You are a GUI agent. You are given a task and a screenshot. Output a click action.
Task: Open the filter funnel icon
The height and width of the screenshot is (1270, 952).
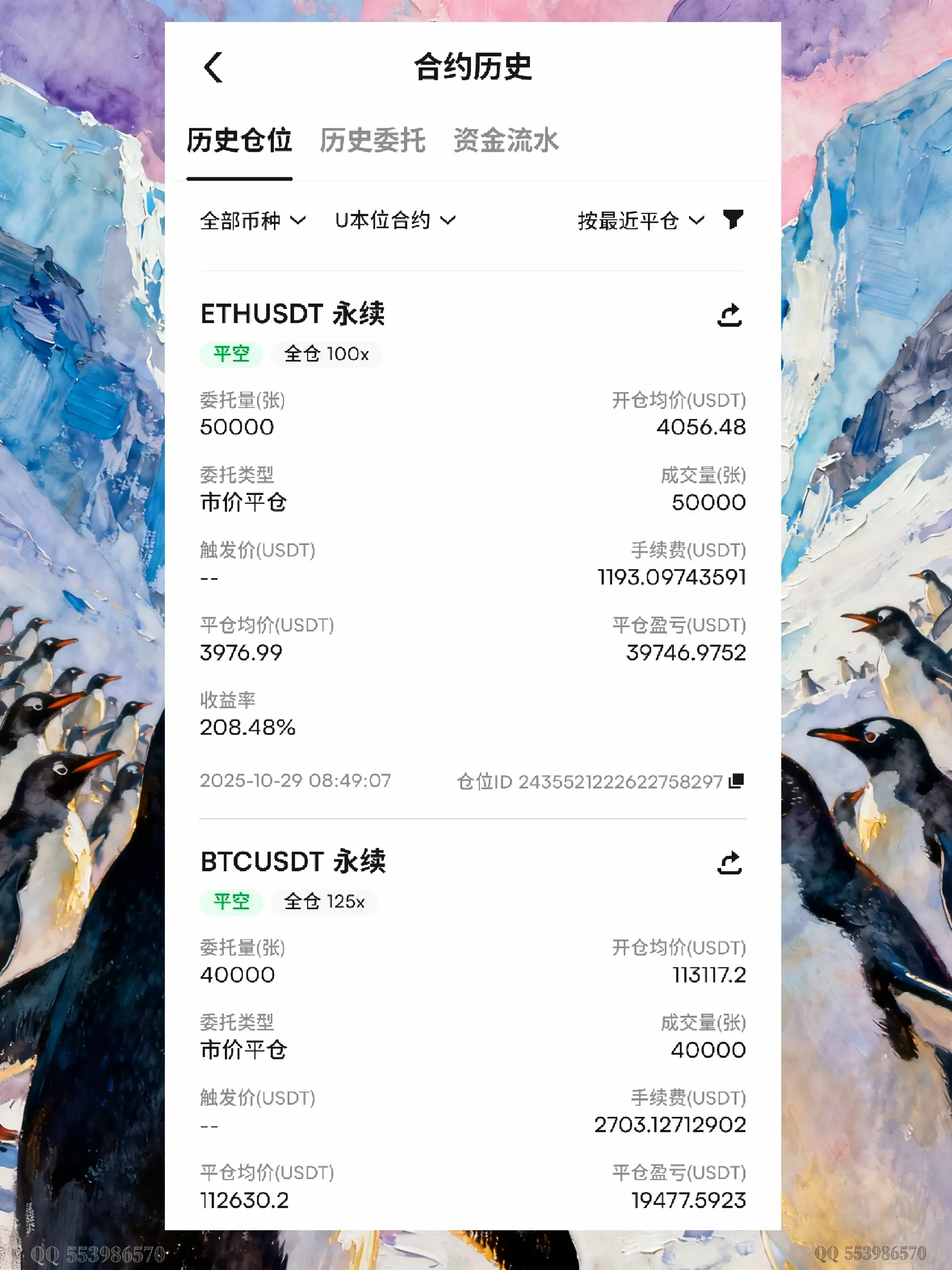pos(733,219)
